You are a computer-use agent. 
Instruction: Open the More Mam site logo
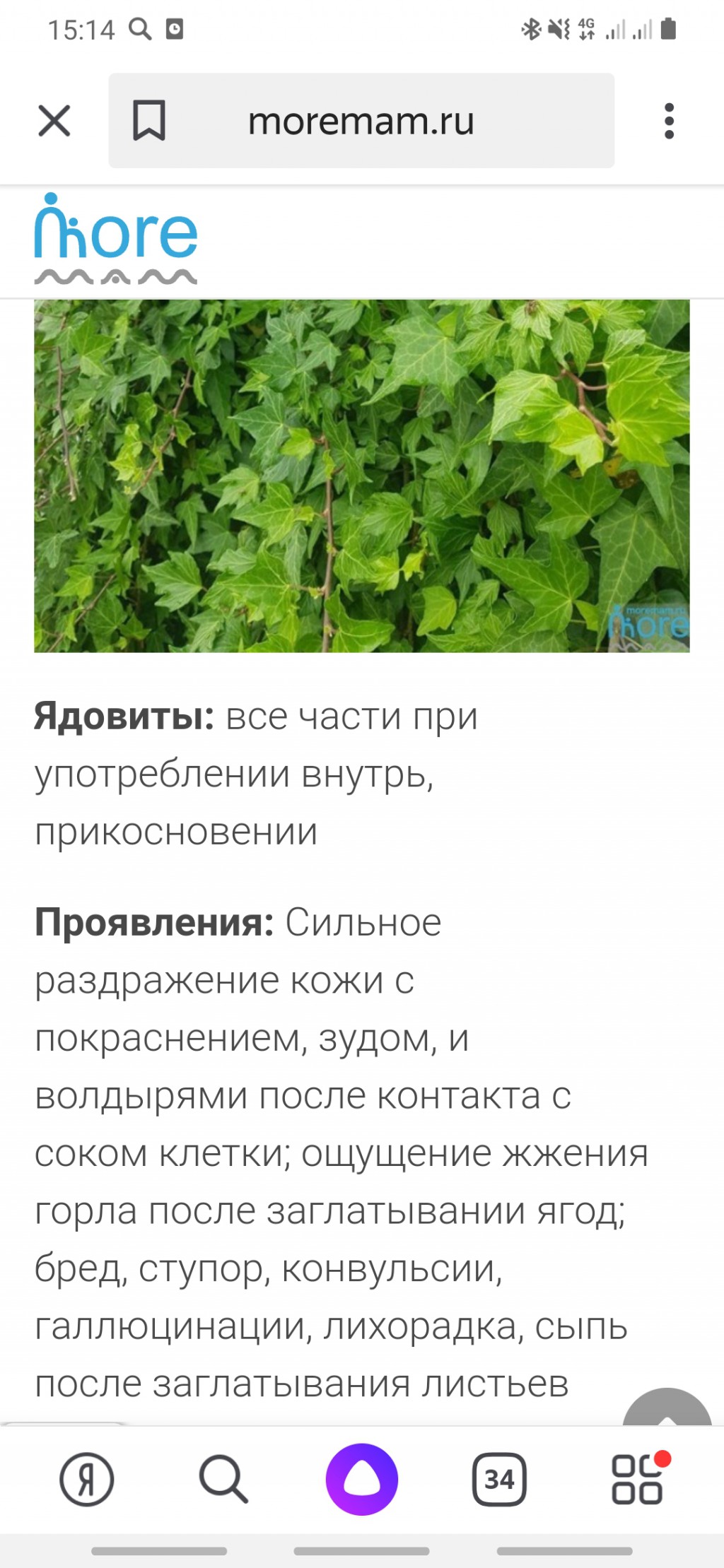[116, 239]
